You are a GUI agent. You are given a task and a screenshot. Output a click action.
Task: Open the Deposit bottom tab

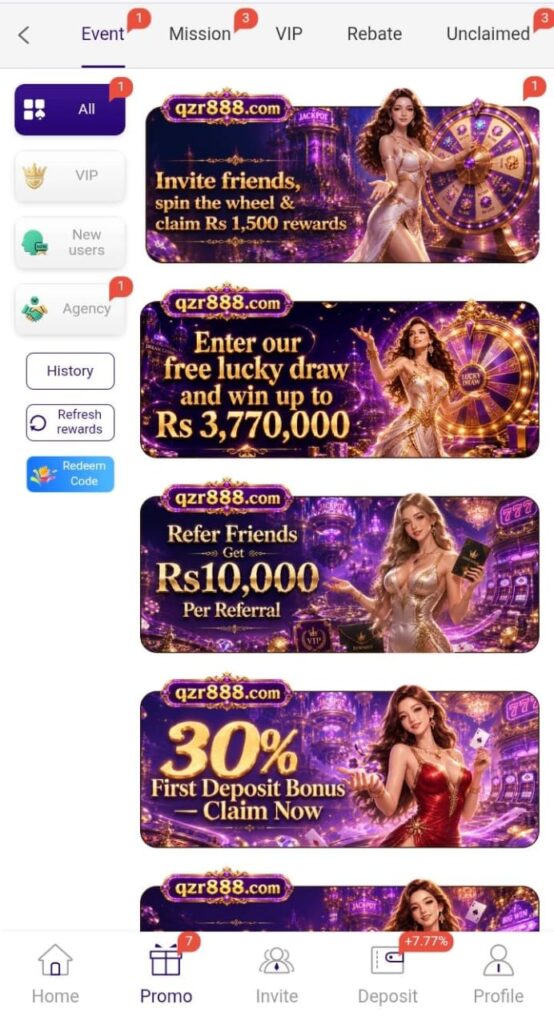tap(387, 974)
